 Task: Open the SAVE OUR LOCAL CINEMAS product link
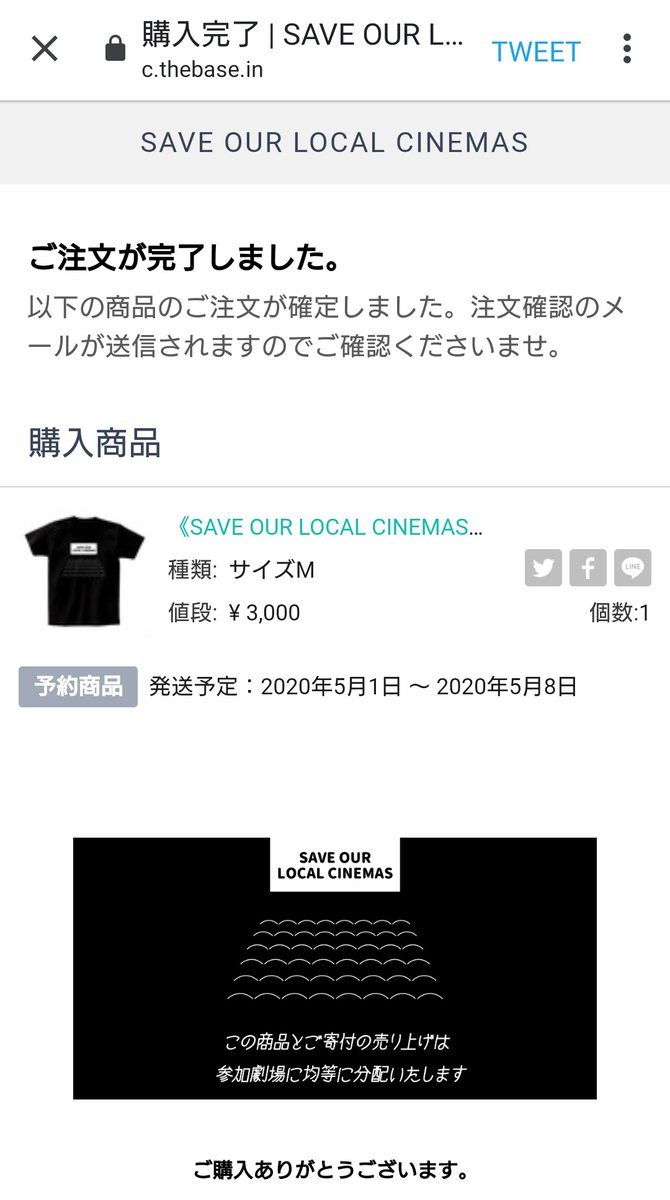click(326, 527)
